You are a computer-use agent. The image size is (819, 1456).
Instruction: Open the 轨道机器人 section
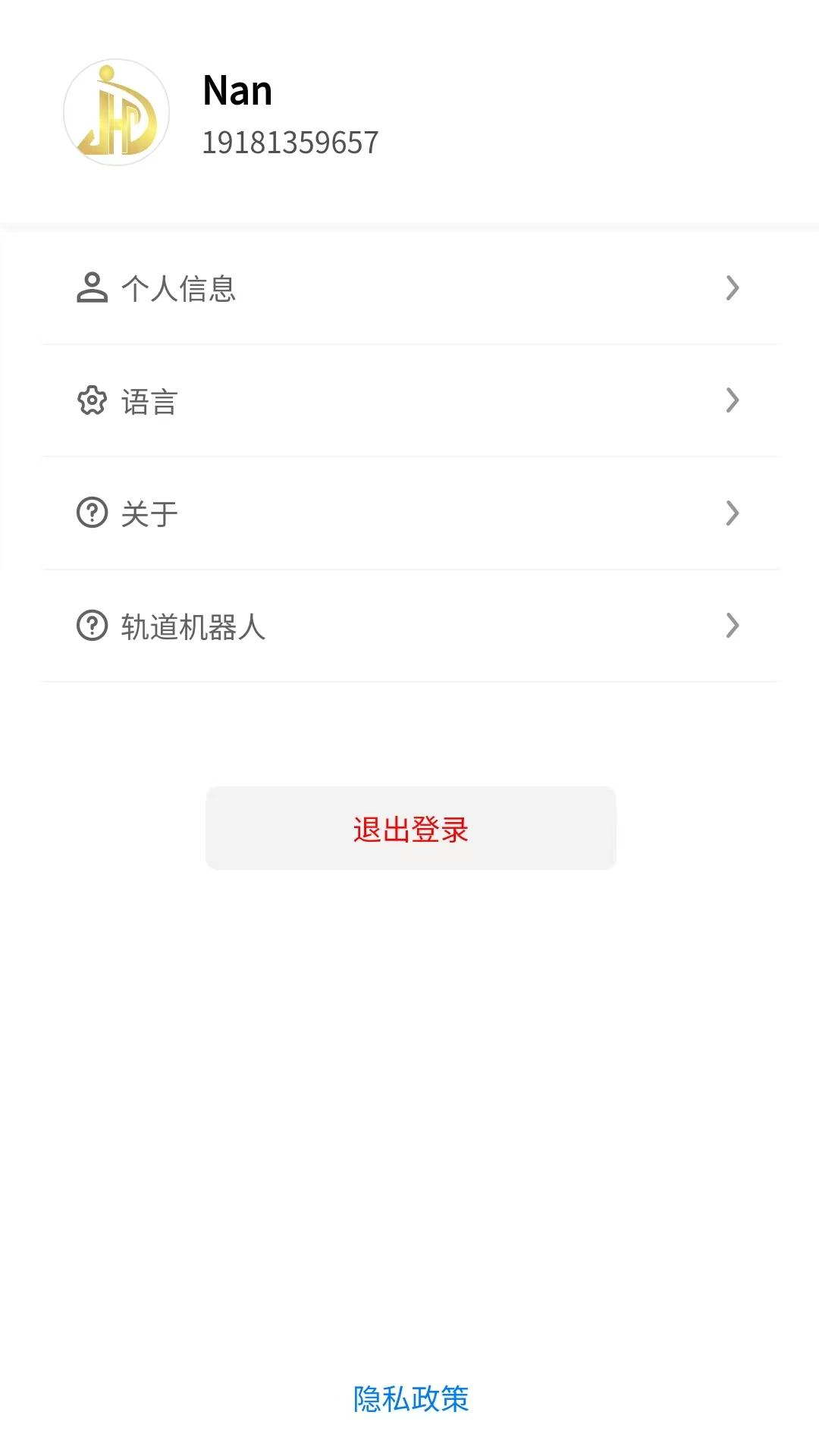click(x=193, y=625)
